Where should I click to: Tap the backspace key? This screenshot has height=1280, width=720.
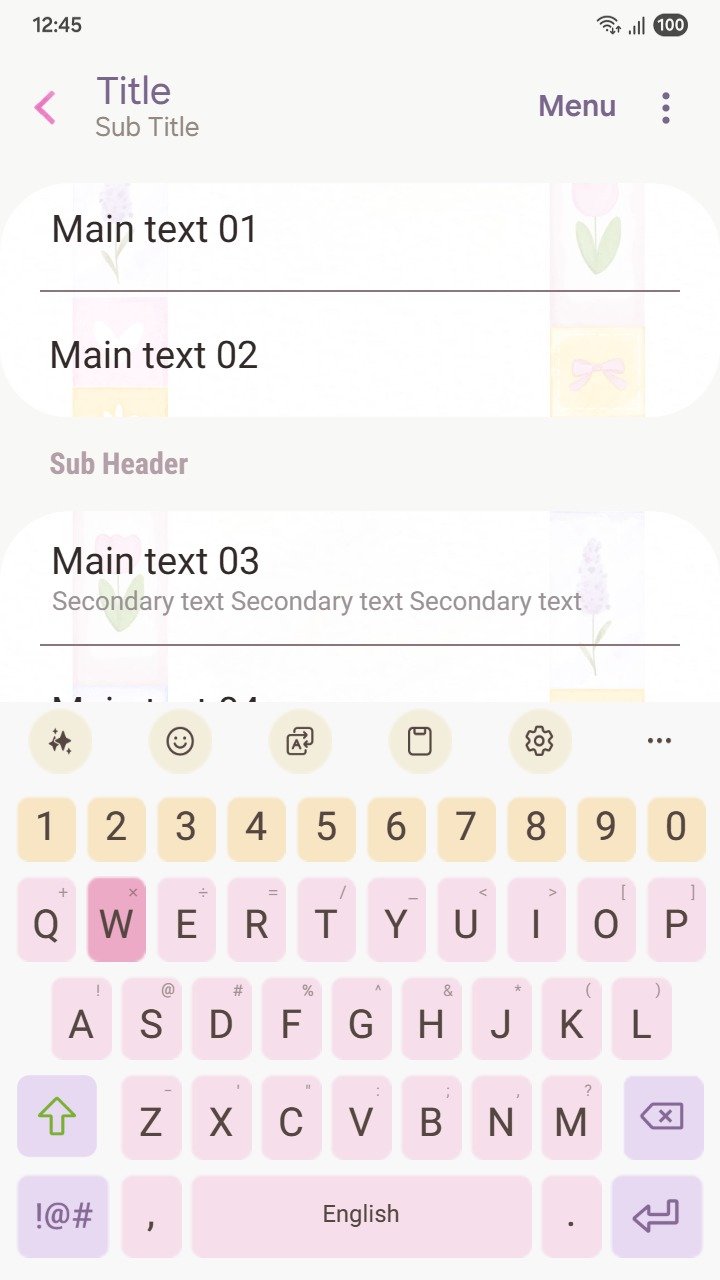pyautogui.click(x=662, y=1116)
